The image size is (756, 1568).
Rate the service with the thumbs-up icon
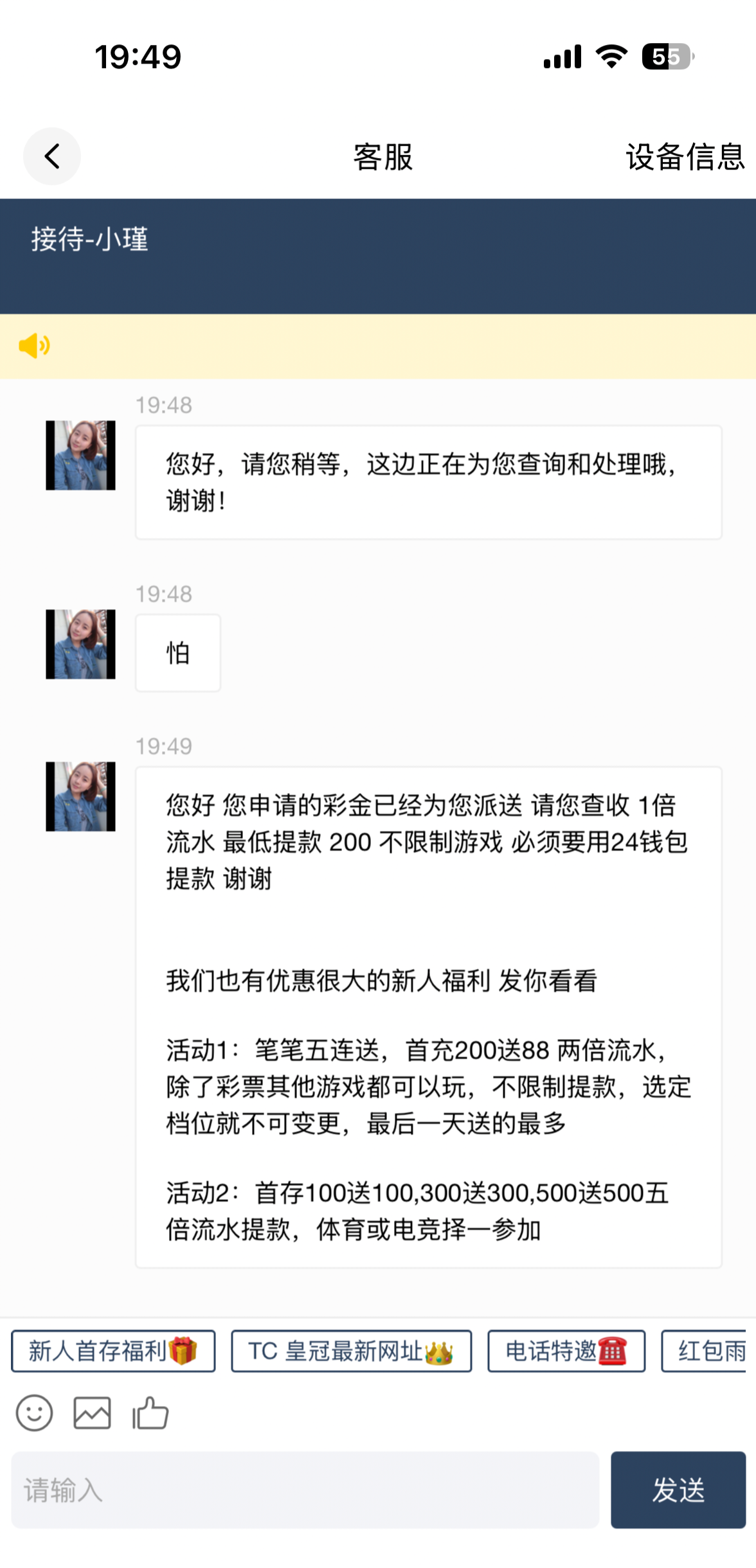tap(150, 1413)
